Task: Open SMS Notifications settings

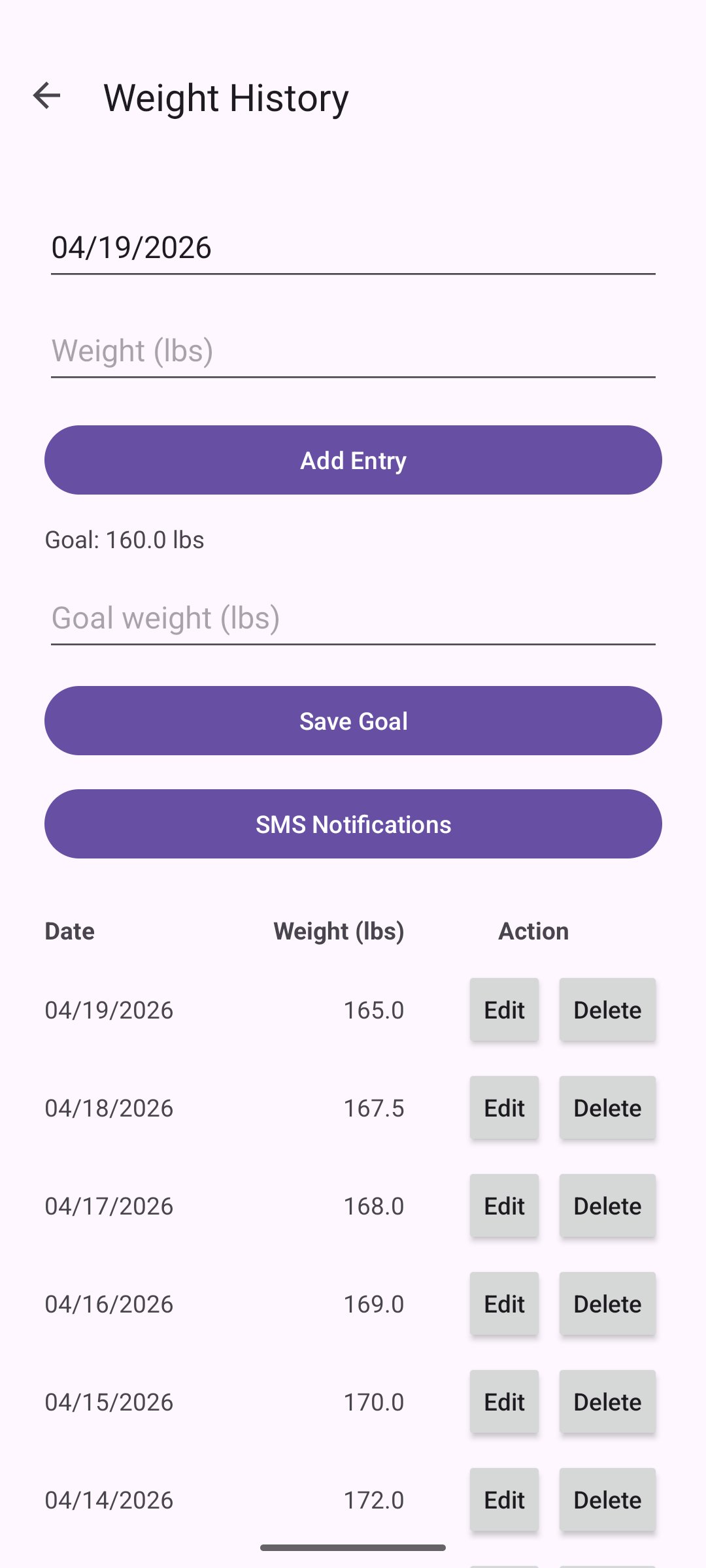Action: 353,824
